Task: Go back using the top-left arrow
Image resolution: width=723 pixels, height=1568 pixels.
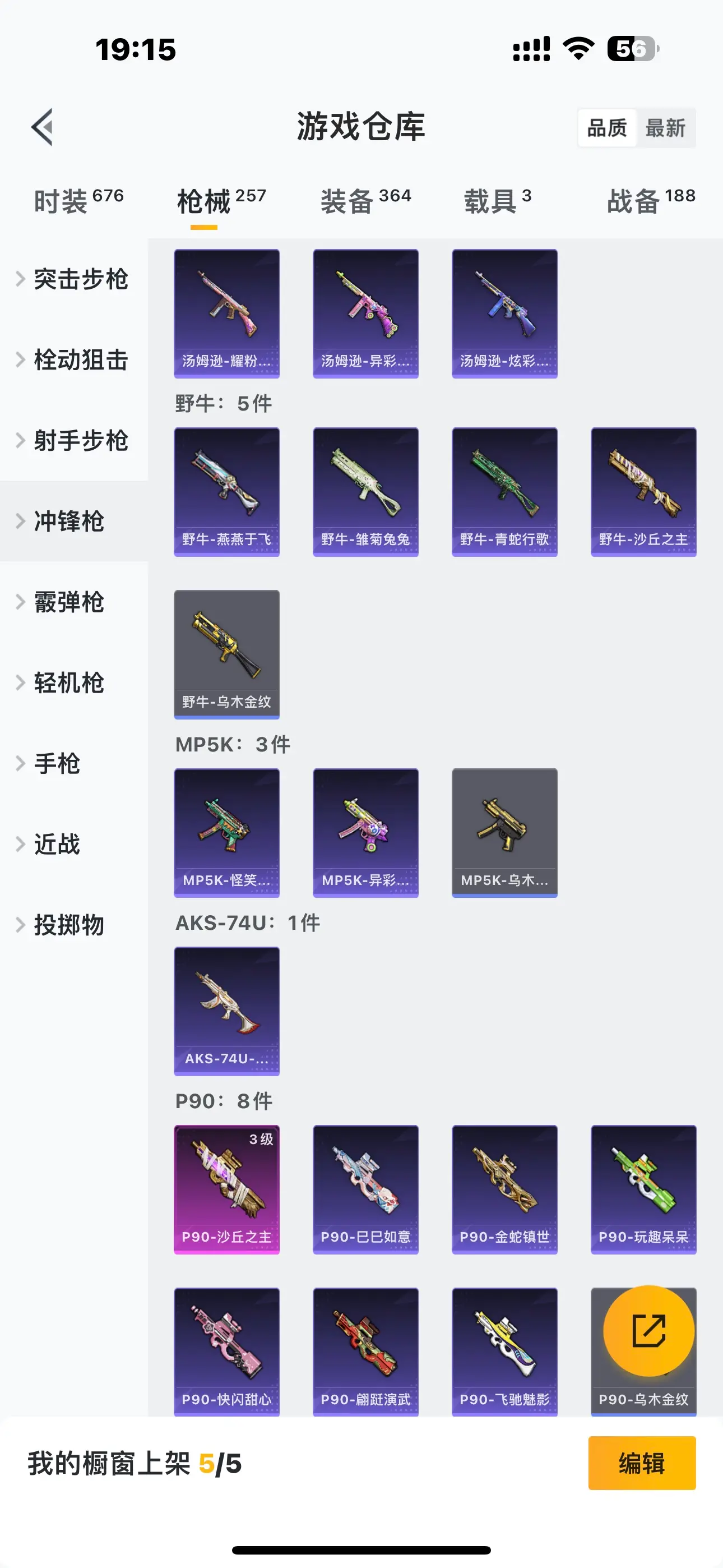Action: (x=43, y=127)
